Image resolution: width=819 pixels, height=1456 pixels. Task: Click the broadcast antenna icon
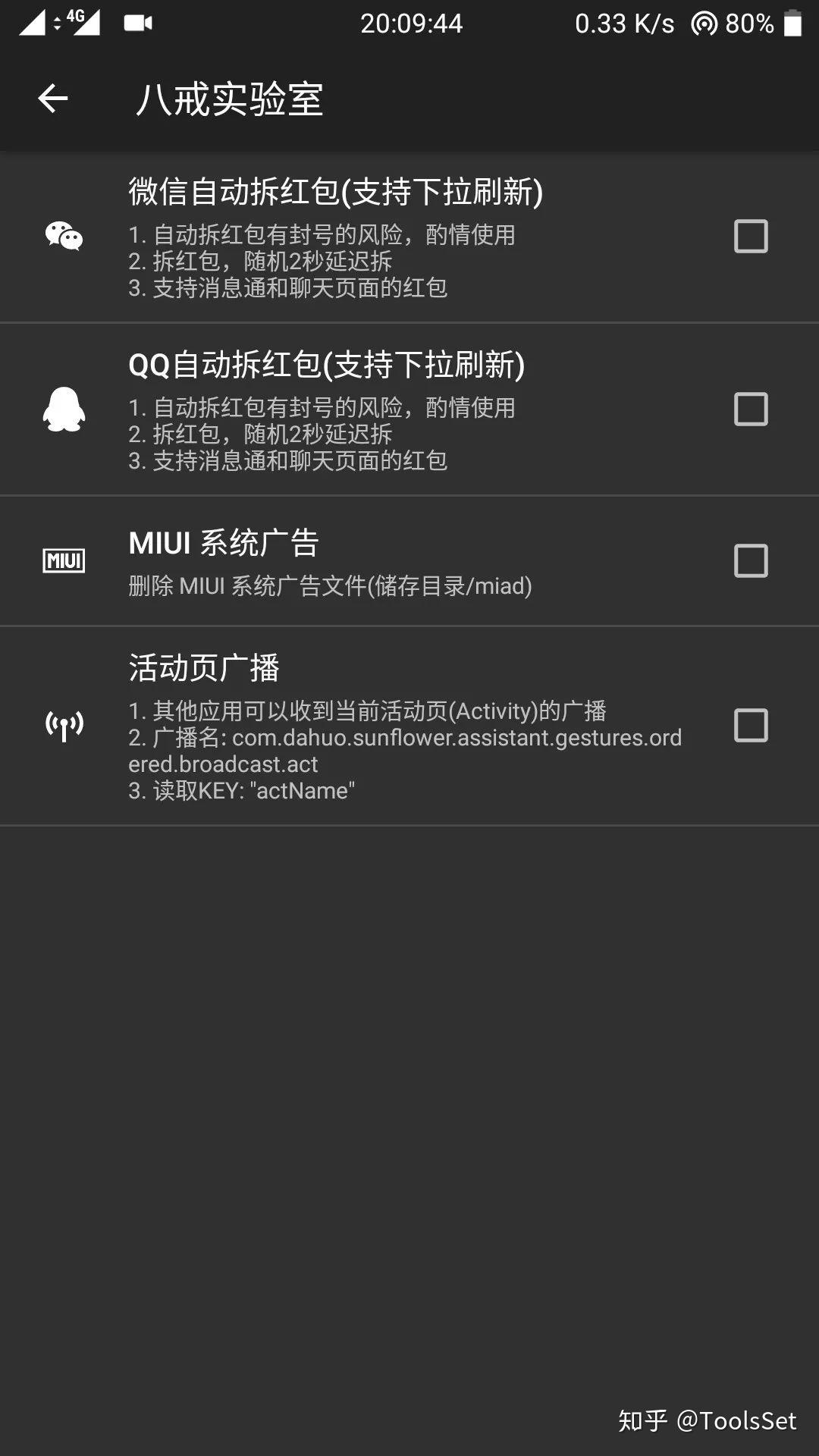[x=64, y=726]
